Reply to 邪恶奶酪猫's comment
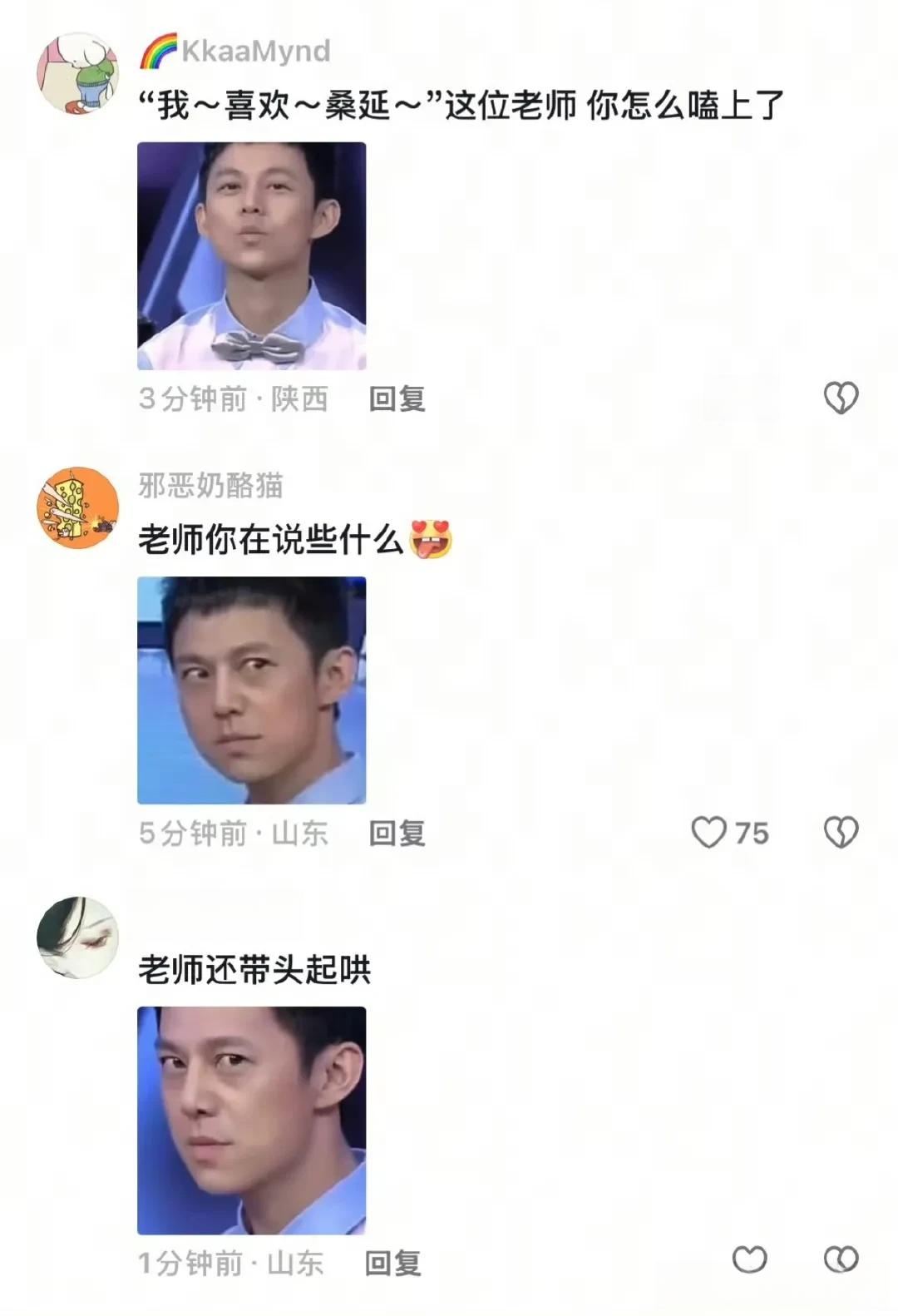 [397, 833]
